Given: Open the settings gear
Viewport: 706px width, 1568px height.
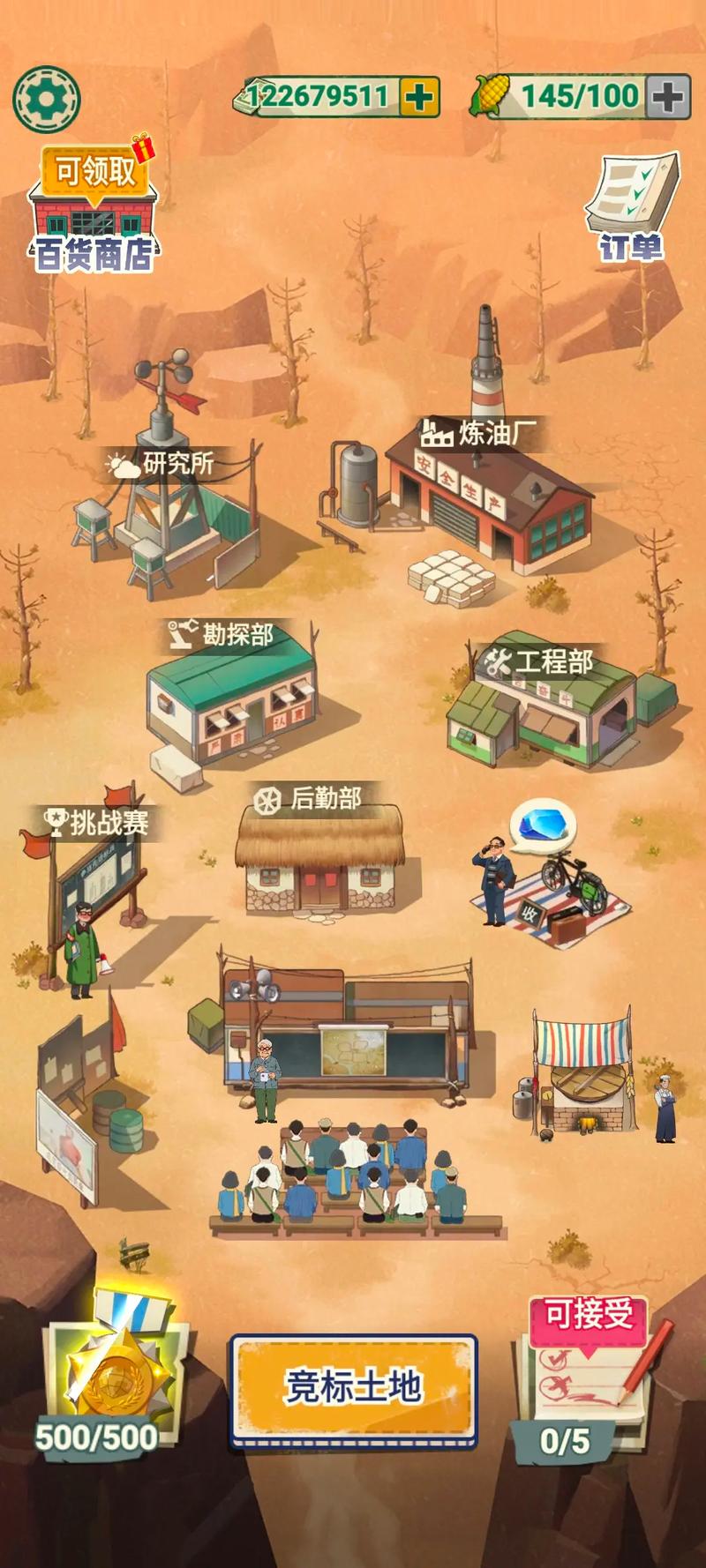Looking at the screenshot, I should point(46,98).
